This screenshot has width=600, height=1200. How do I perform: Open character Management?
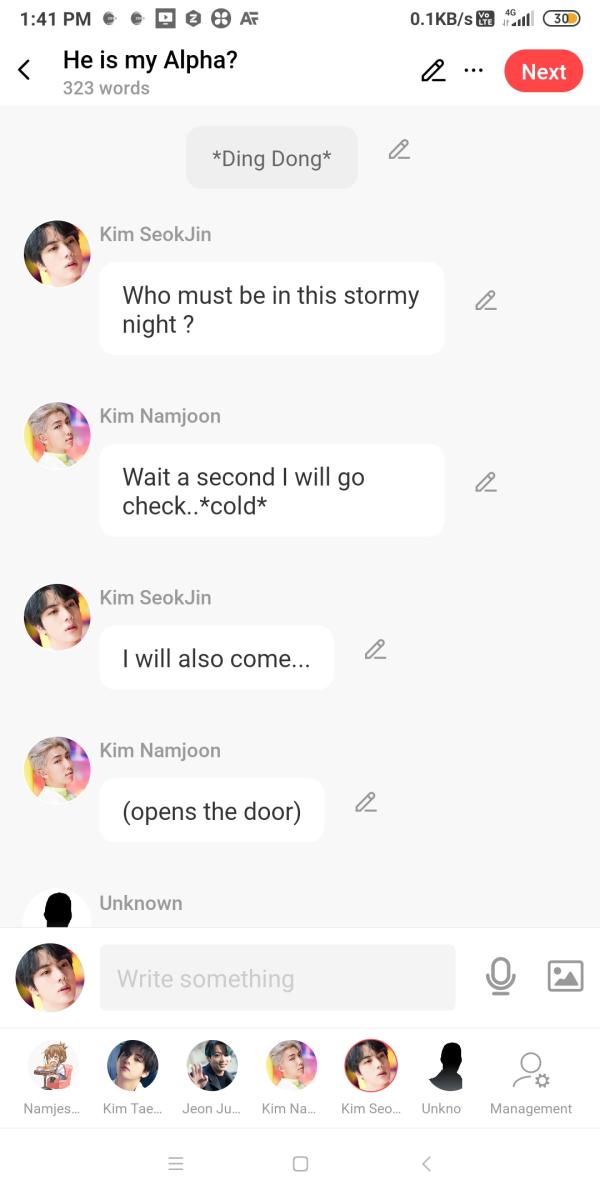tap(530, 1070)
